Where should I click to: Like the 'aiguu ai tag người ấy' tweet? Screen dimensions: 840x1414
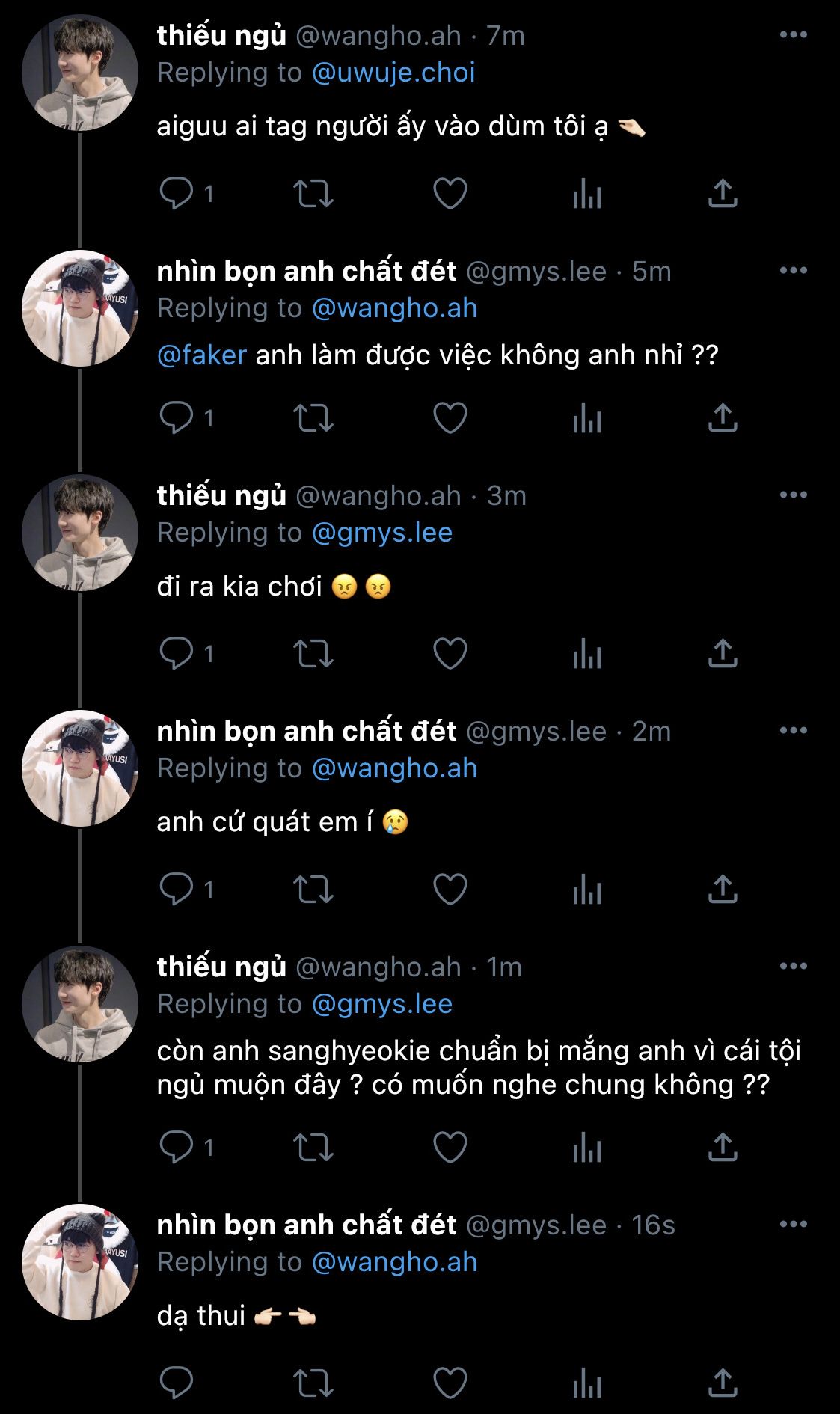(x=450, y=194)
